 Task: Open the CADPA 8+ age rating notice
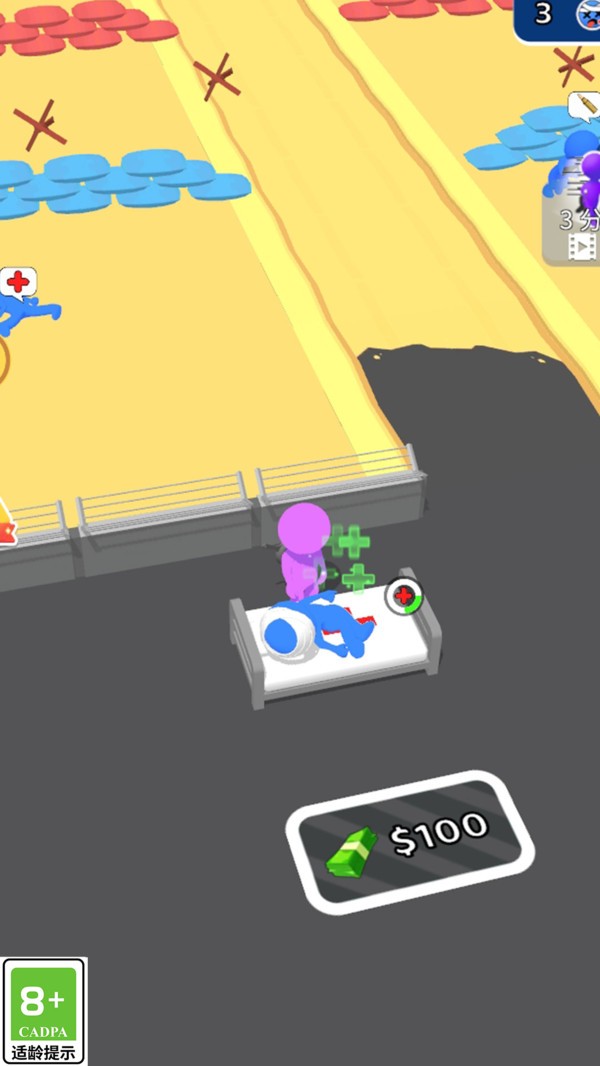pos(44,1010)
